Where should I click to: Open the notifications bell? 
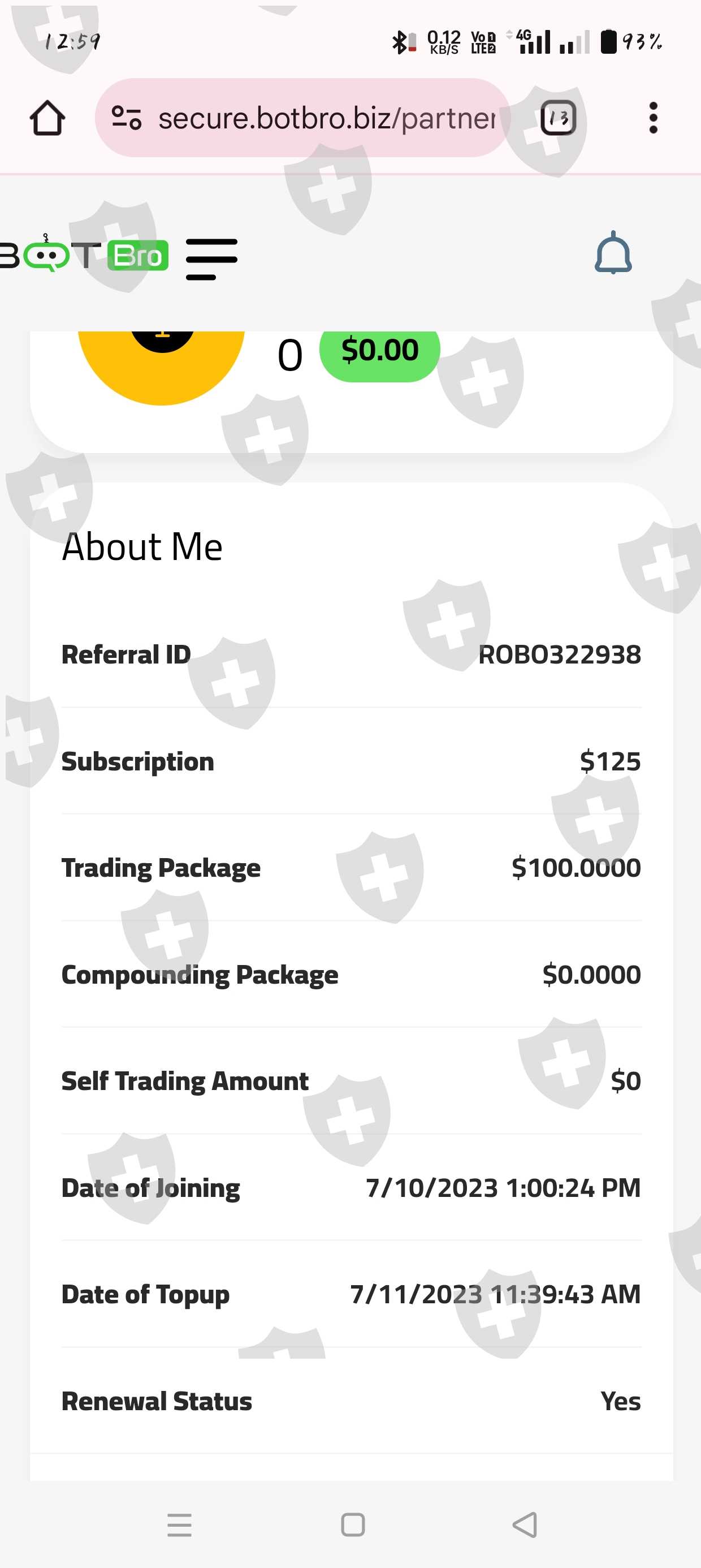pos(613,254)
